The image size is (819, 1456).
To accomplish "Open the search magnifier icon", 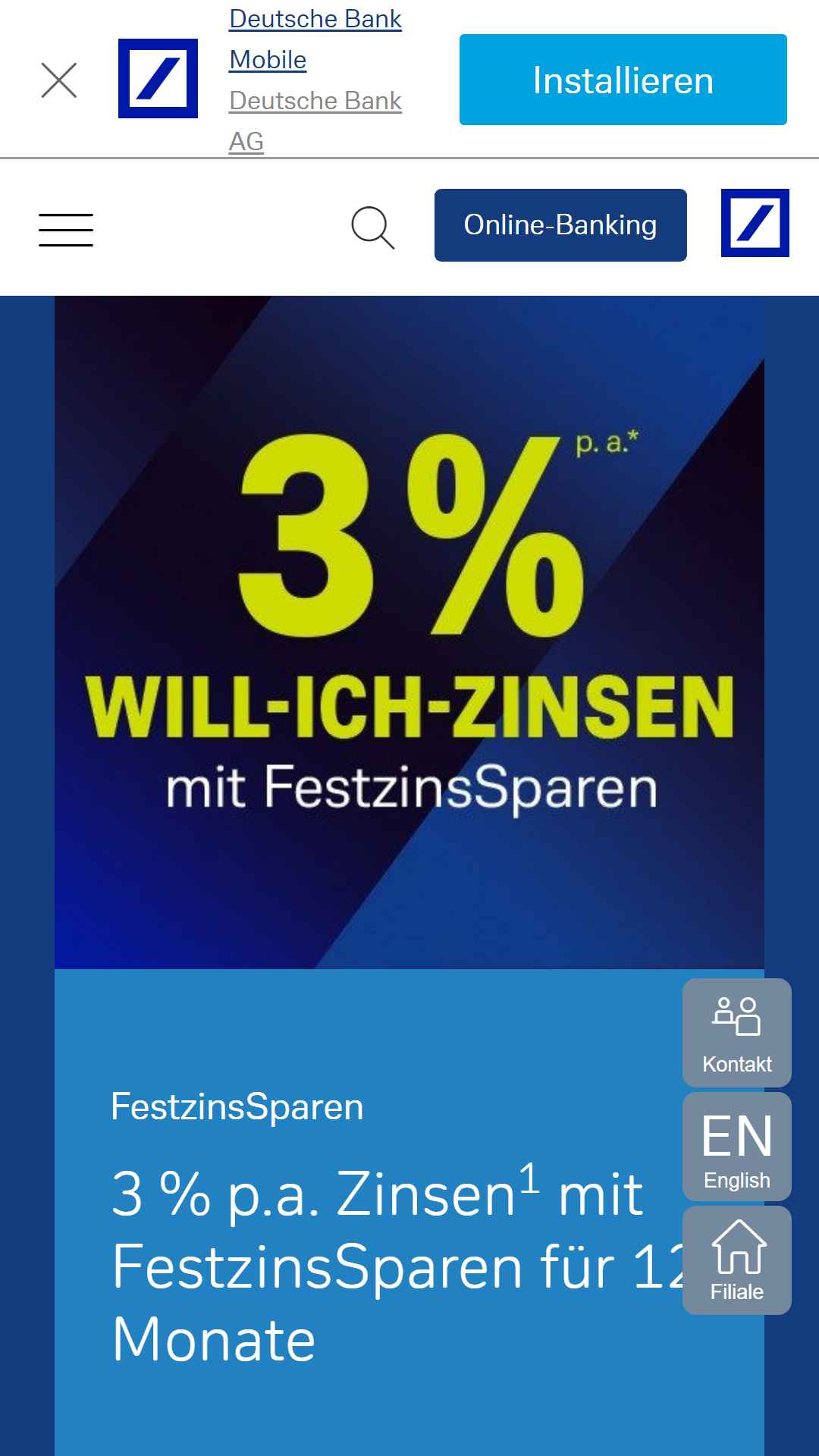I will [373, 227].
